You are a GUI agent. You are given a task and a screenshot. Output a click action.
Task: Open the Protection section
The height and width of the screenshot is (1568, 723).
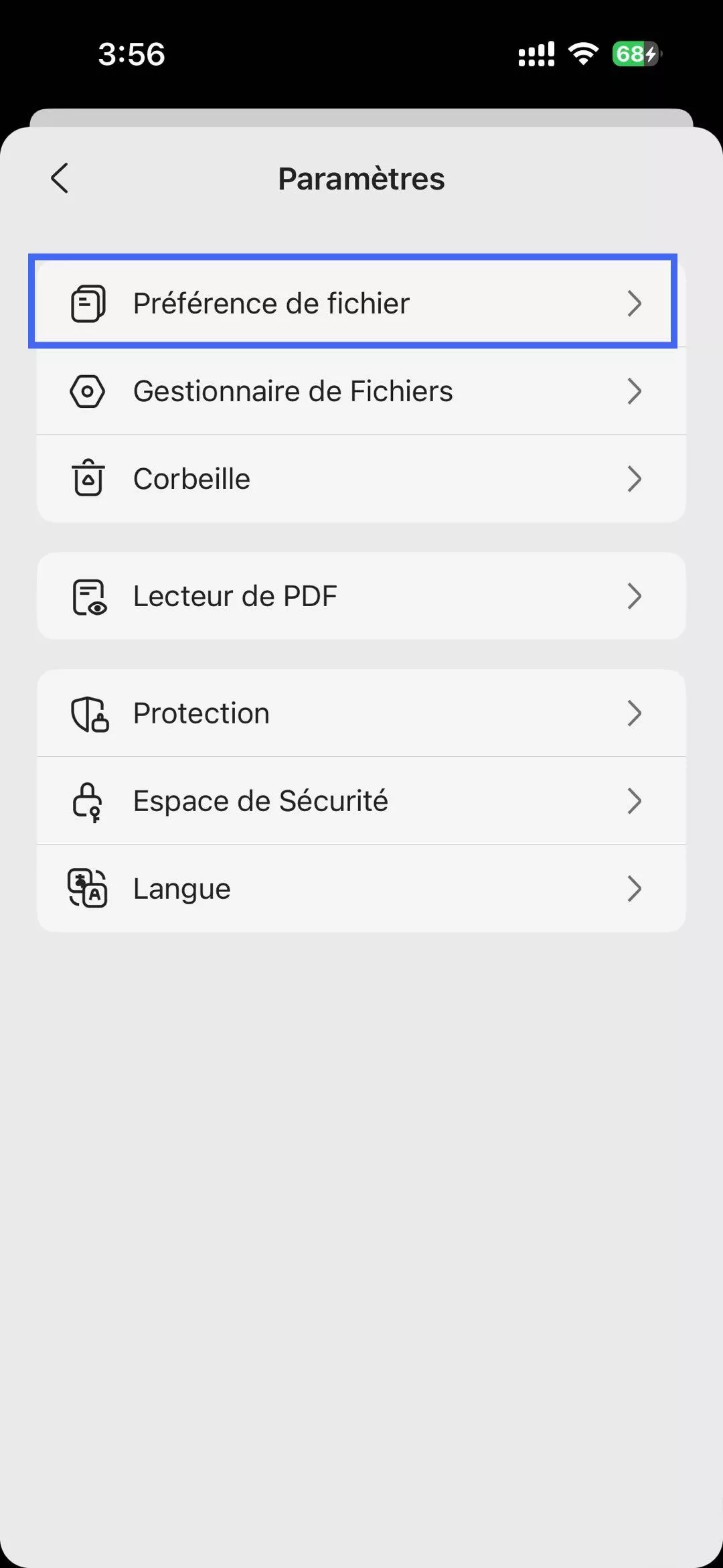click(361, 713)
